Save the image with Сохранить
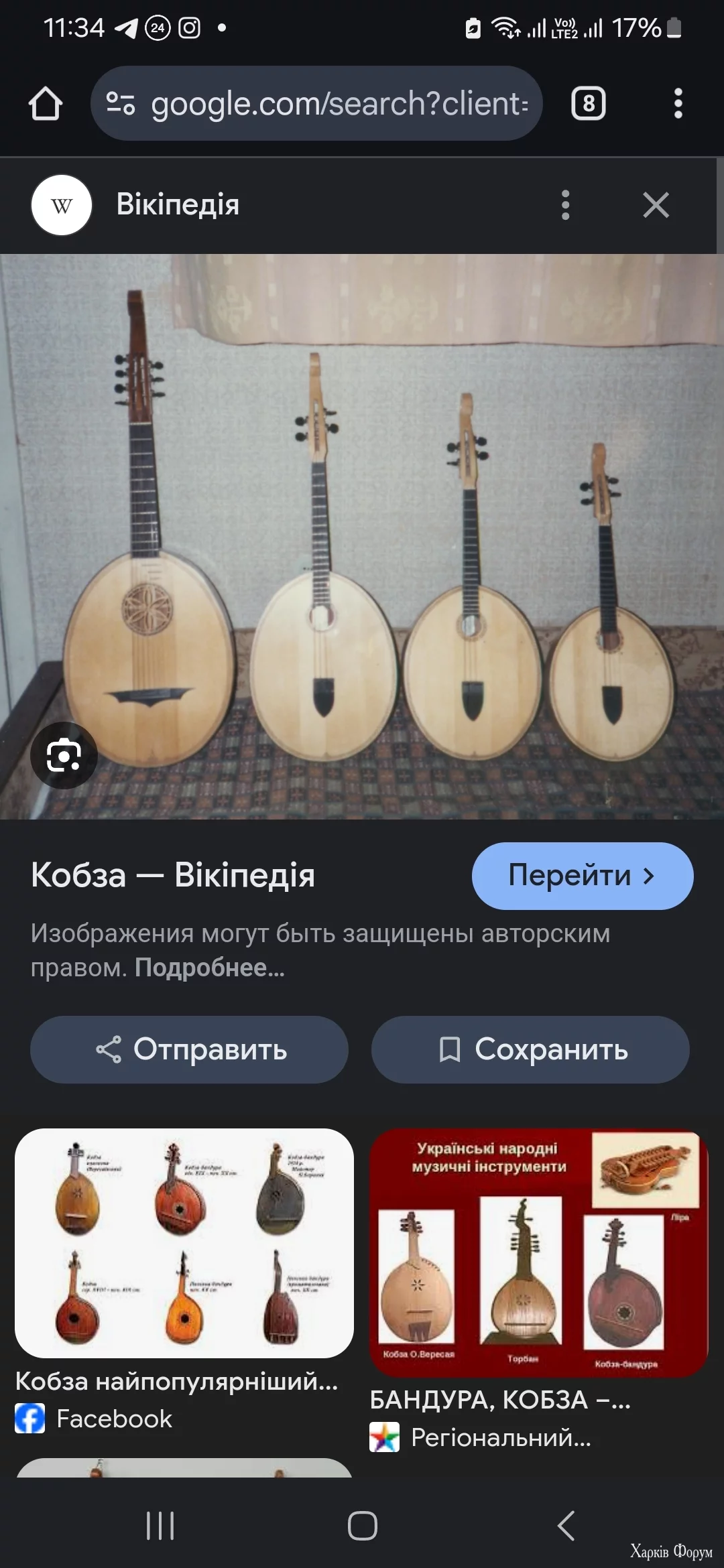Viewport: 724px width, 1568px height. pyautogui.click(x=530, y=1049)
